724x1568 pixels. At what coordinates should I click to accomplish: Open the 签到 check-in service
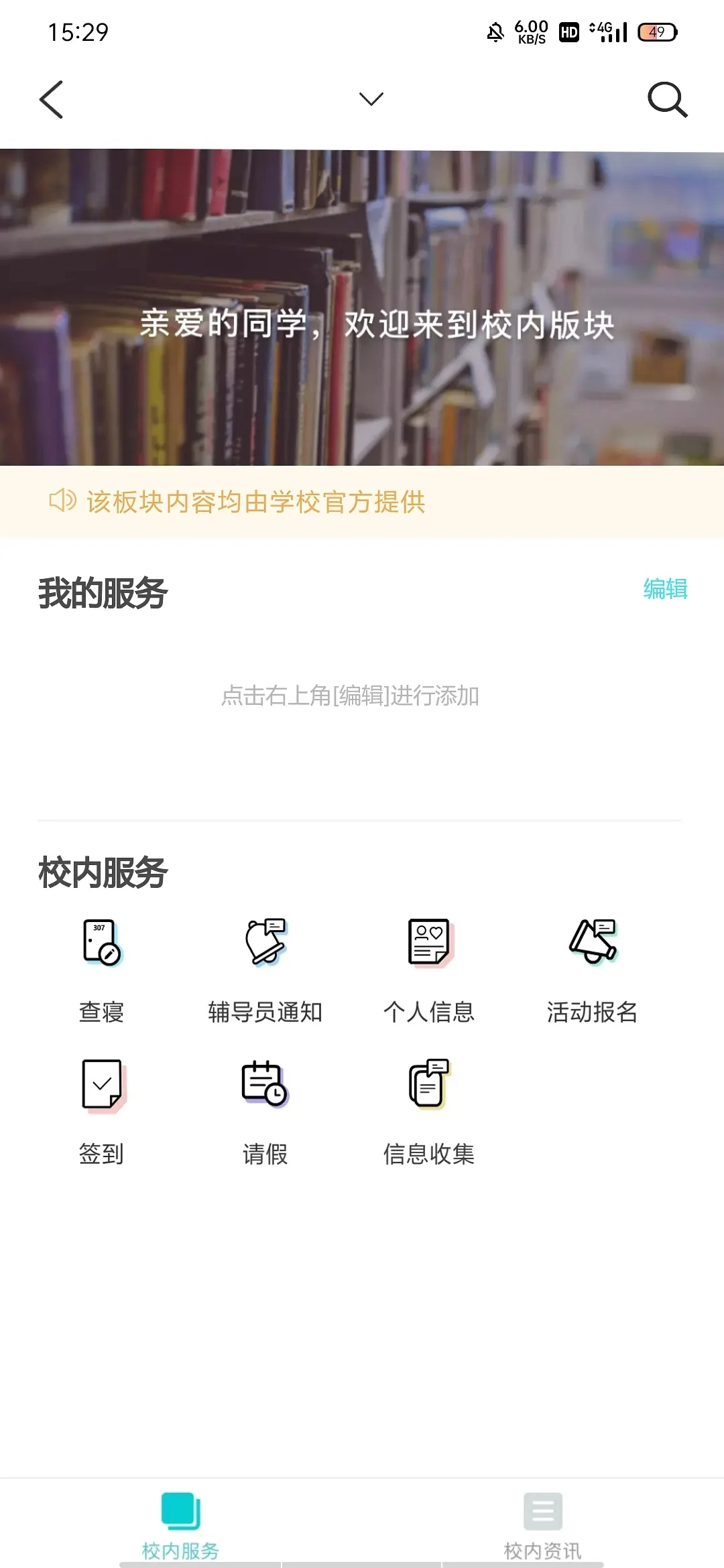coord(102,1110)
